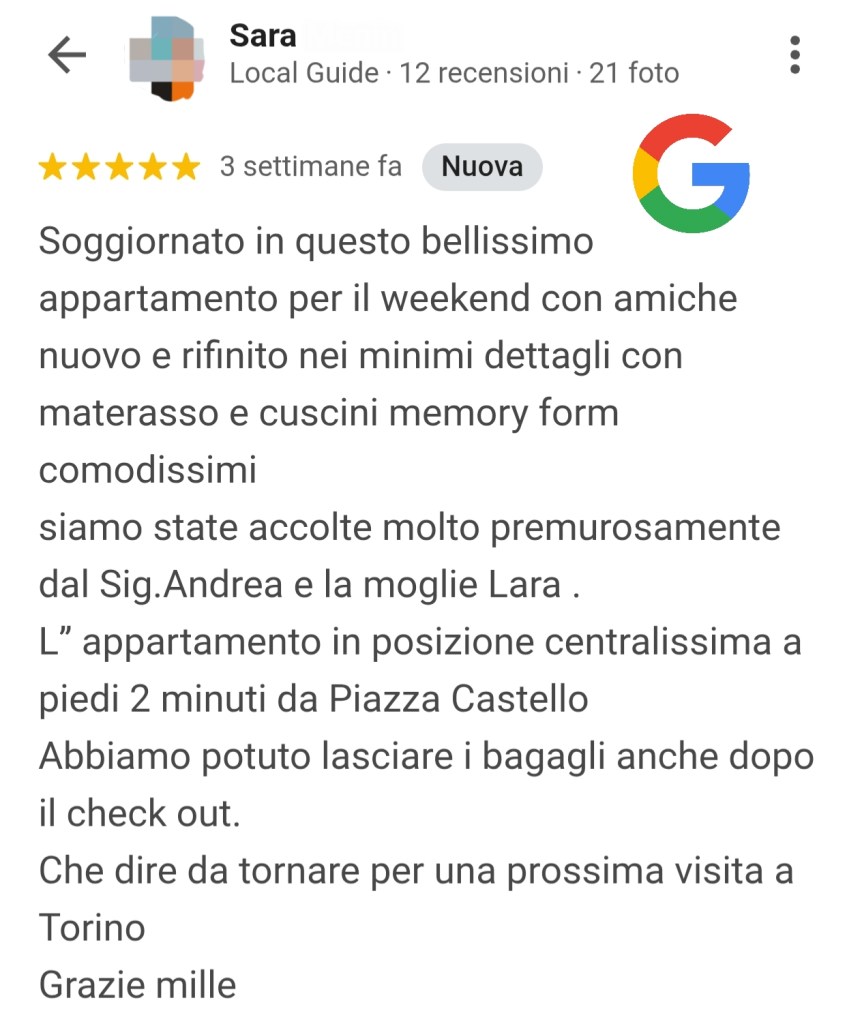Open the three-dot overflow menu

pos(795,55)
